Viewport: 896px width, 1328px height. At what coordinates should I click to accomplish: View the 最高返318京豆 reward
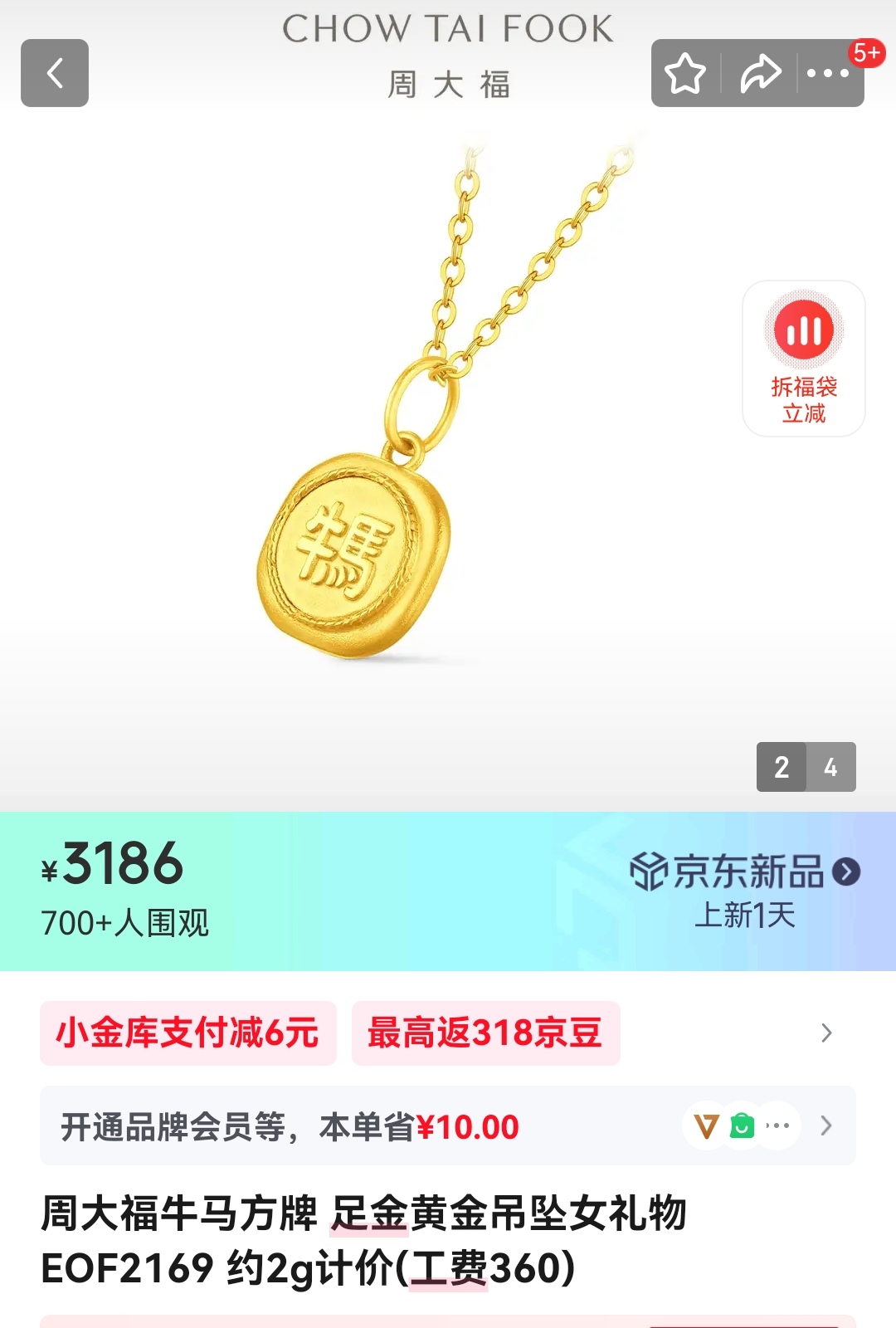[485, 1033]
